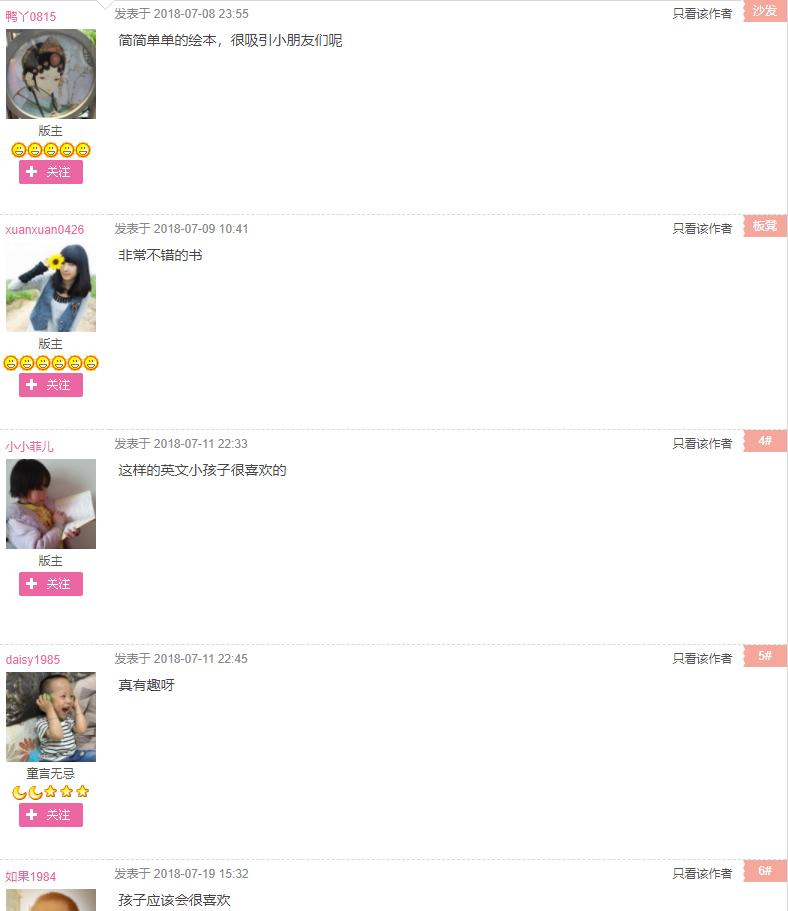The width and height of the screenshot is (788, 911).
Task: Tap 小小菲儿's avatar image
Action: point(51,504)
